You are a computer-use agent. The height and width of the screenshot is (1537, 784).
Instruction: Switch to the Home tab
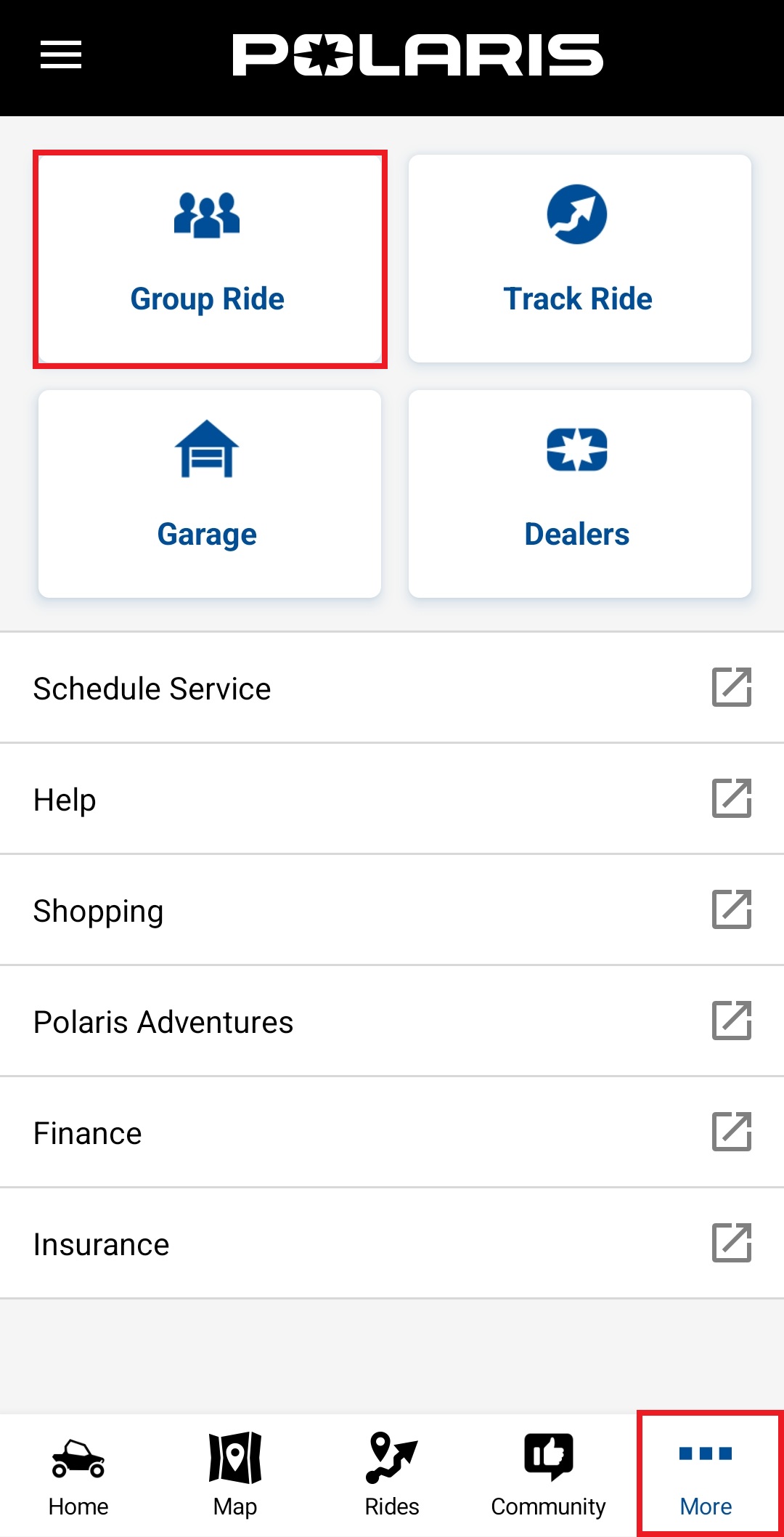pyautogui.click(x=78, y=1475)
